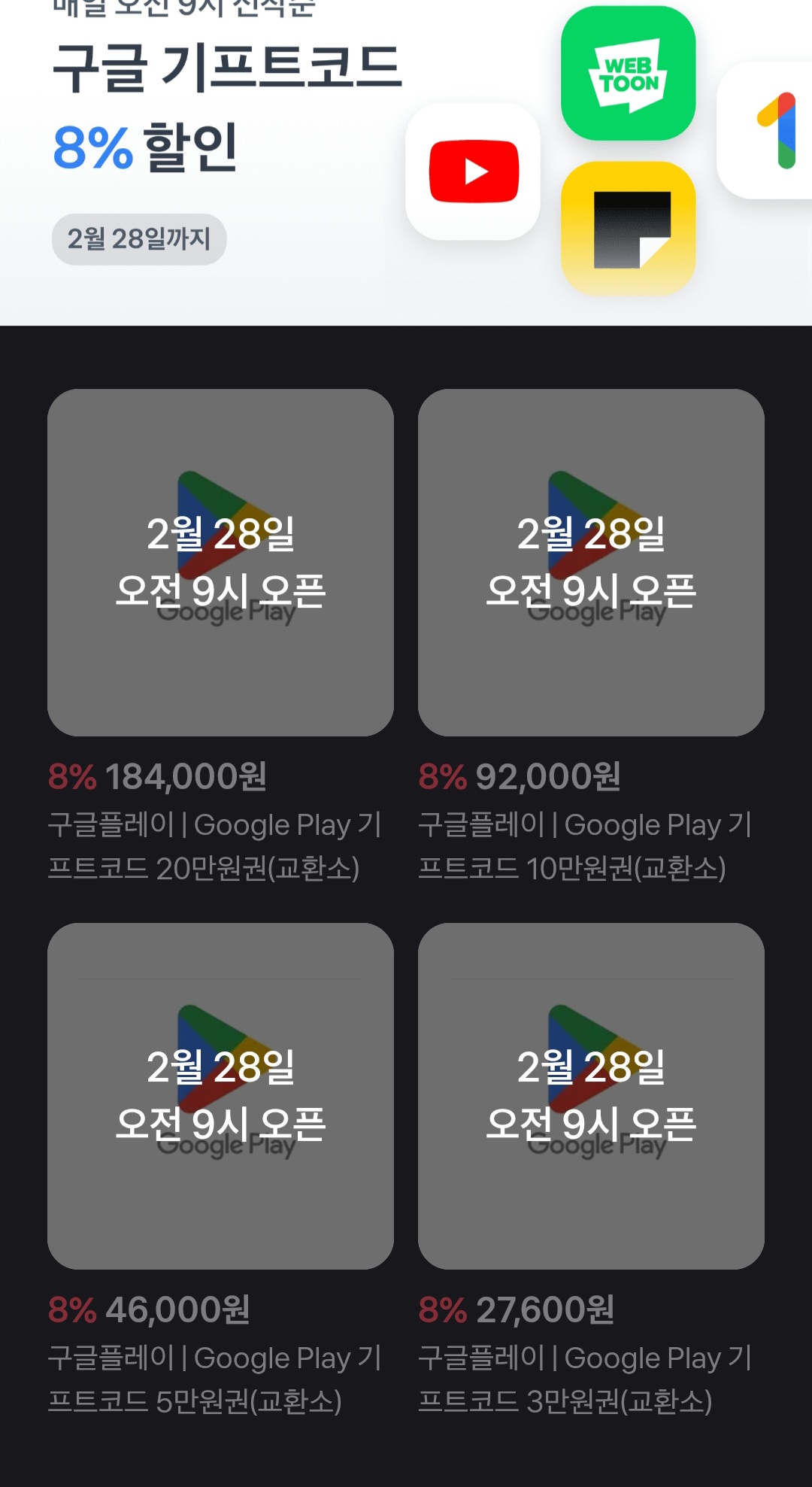The height and width of the screenshot is (1487, 812).
Task: Open the Google Play 20만원권 gift code card
Action: click(220, 562)
